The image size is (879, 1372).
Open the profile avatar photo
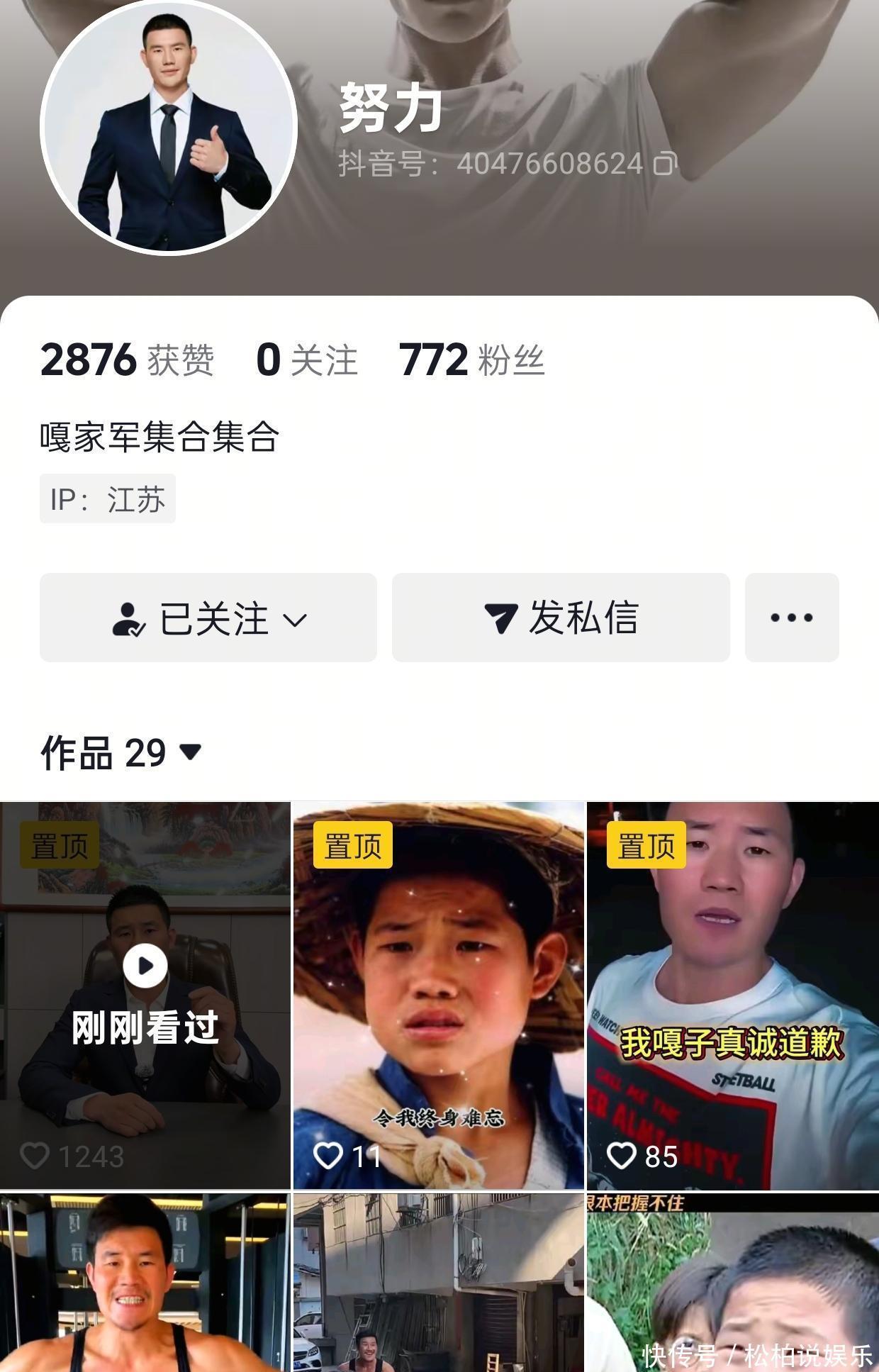168,126
